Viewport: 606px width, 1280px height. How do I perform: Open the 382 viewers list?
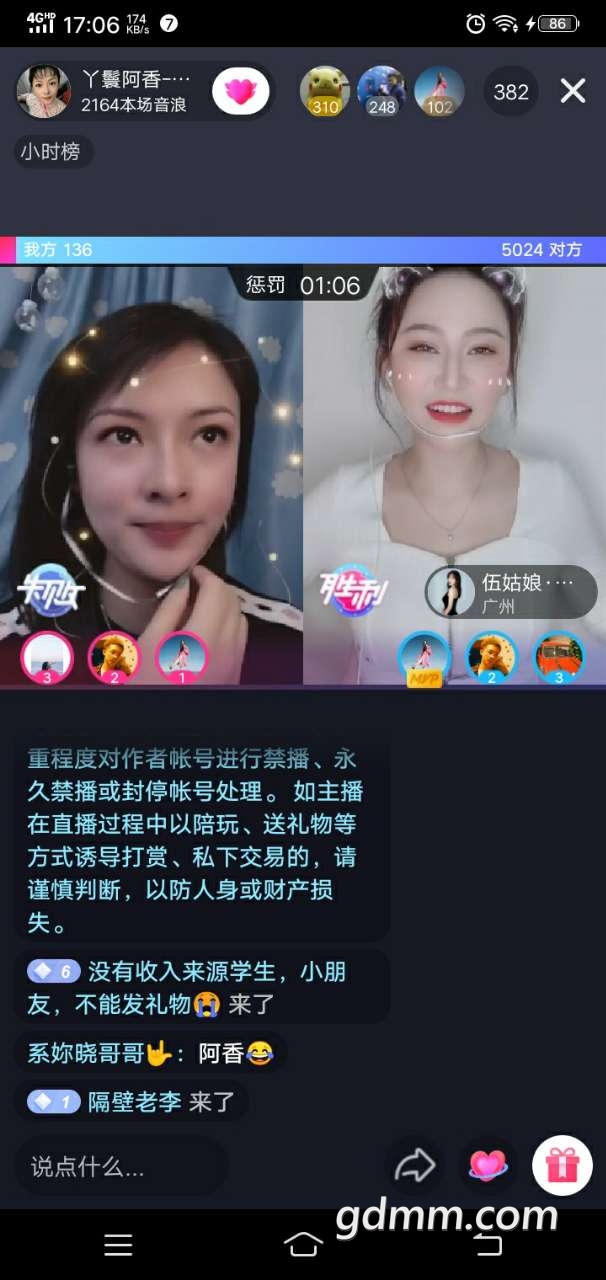click(x=511, y=92)
